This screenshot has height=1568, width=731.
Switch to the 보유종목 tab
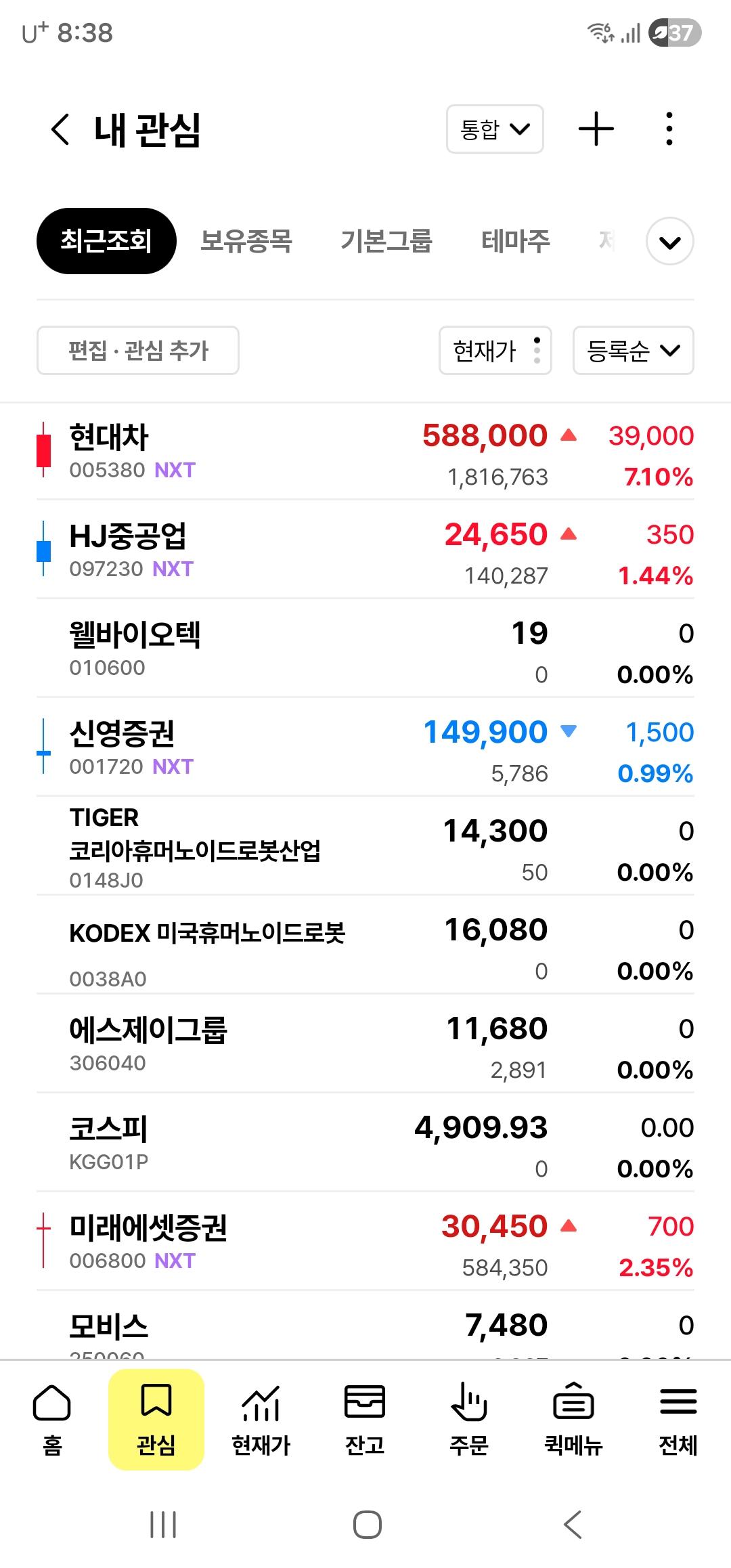click(246, 241)
